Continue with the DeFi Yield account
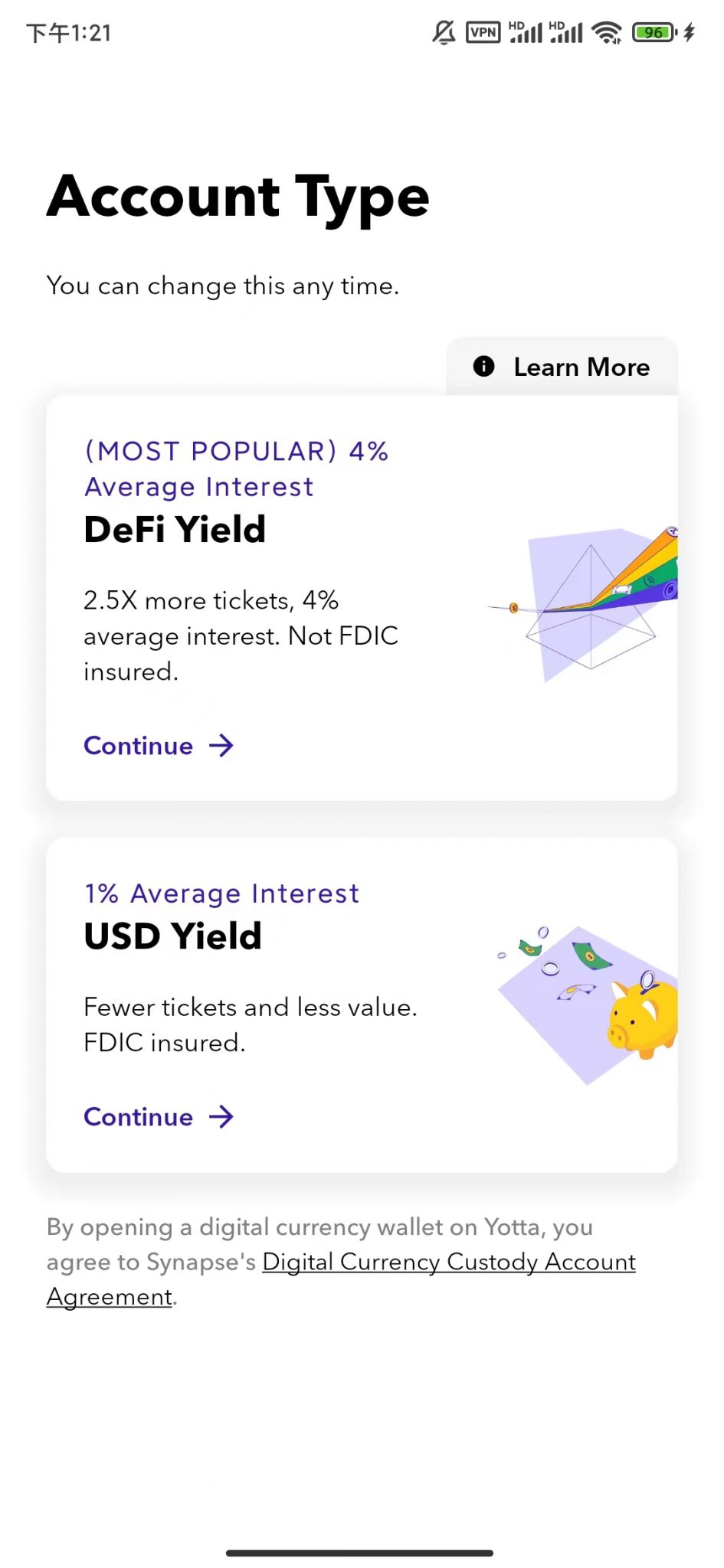Image resolution: width=724 pixels, height=1568 pixels. (x=159, y=746)
